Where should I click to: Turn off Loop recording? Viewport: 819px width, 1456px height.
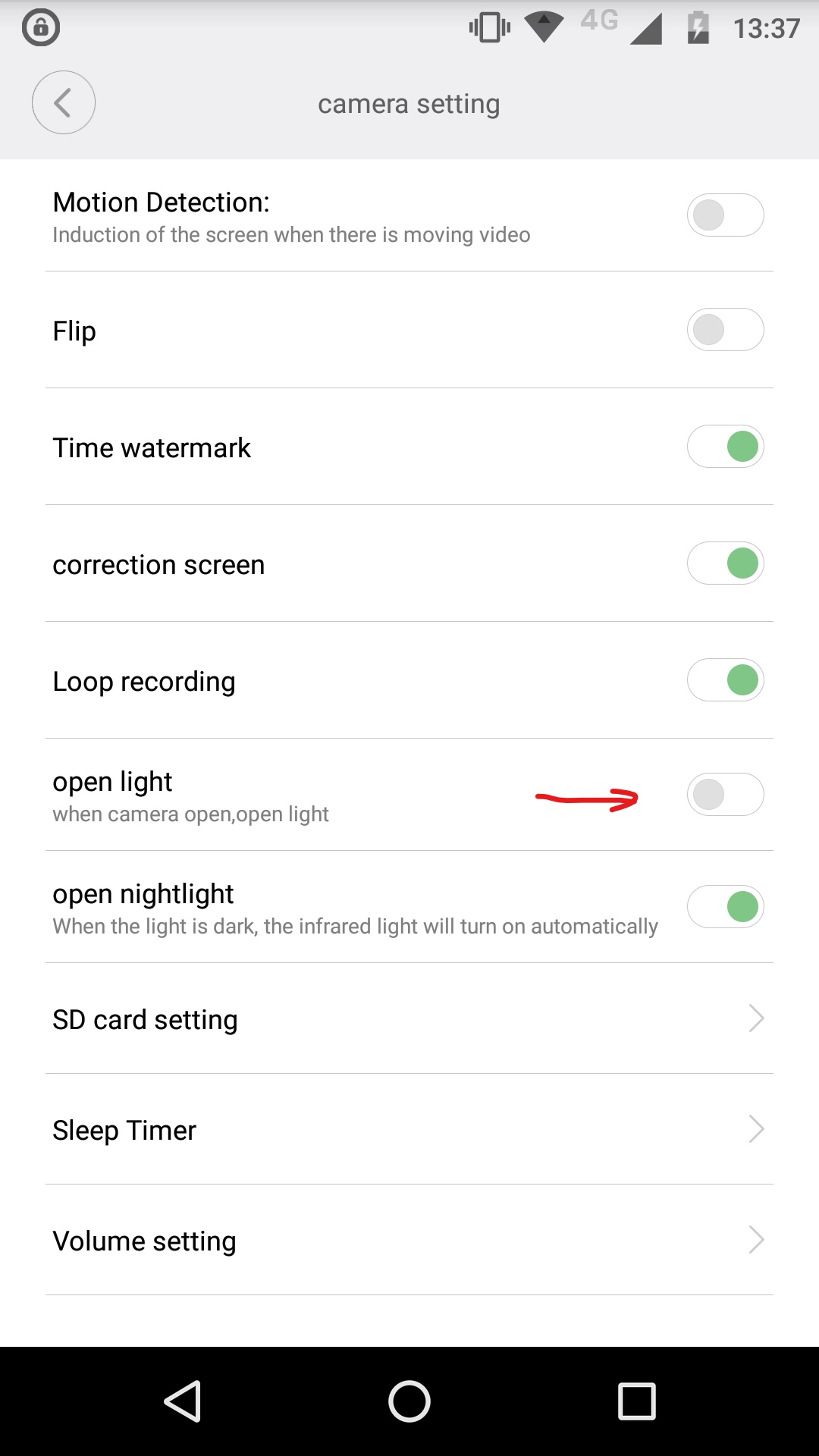(x=725, y=680)
